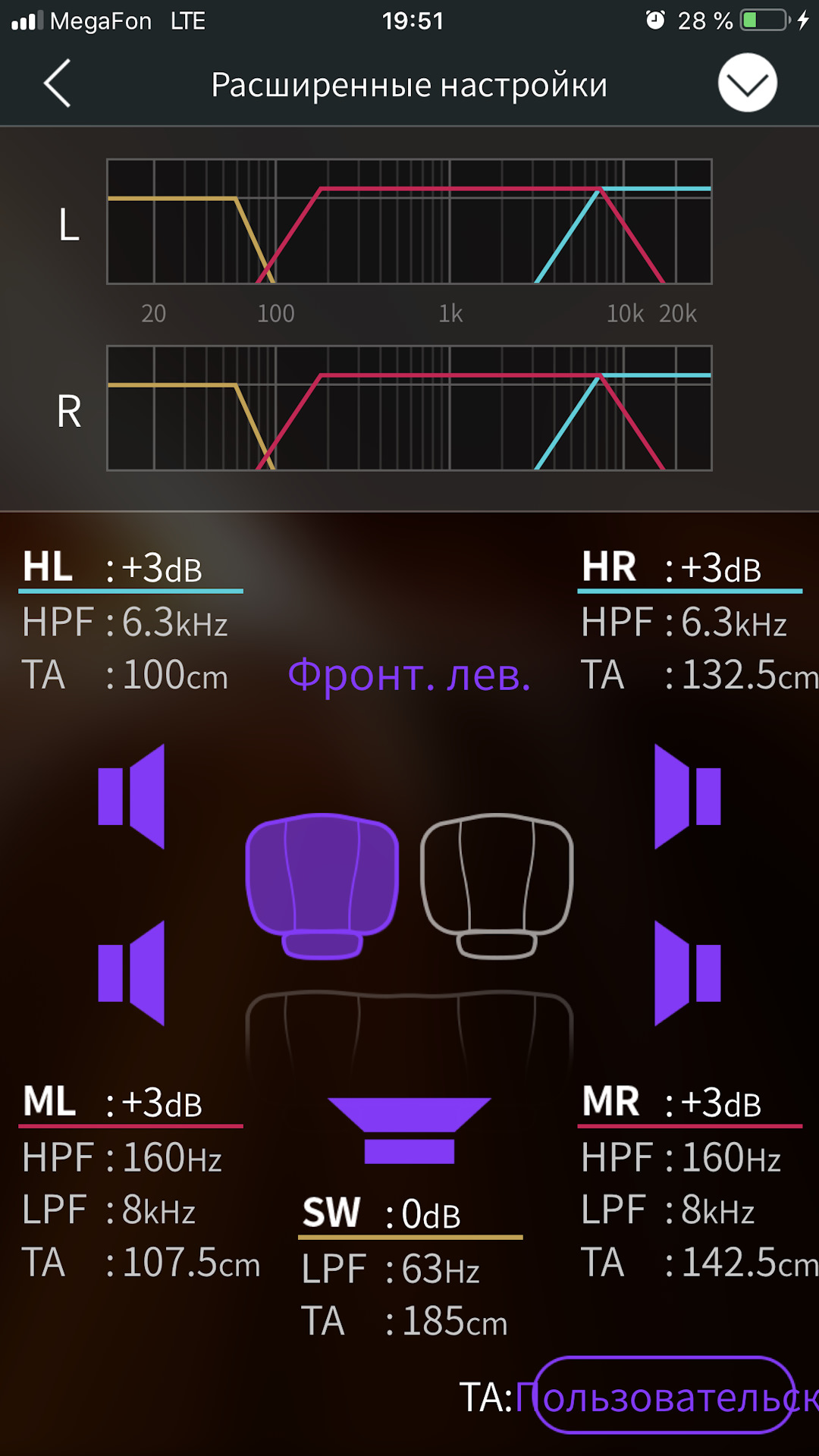Screen dimensions: 819x1456
Task: Tap the front right speaker icon
Action: [687, 796]
